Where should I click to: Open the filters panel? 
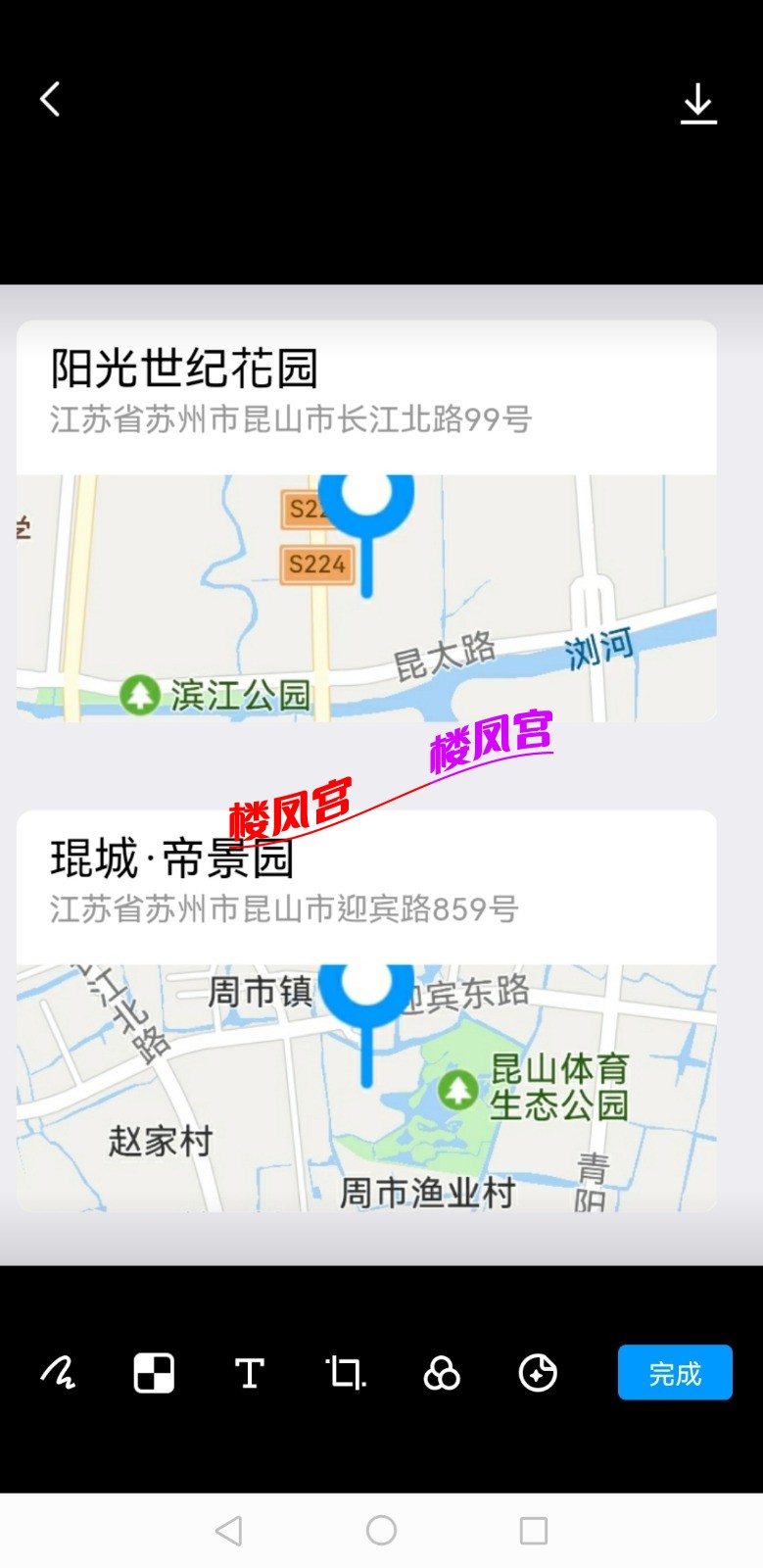pos(440,1374)
